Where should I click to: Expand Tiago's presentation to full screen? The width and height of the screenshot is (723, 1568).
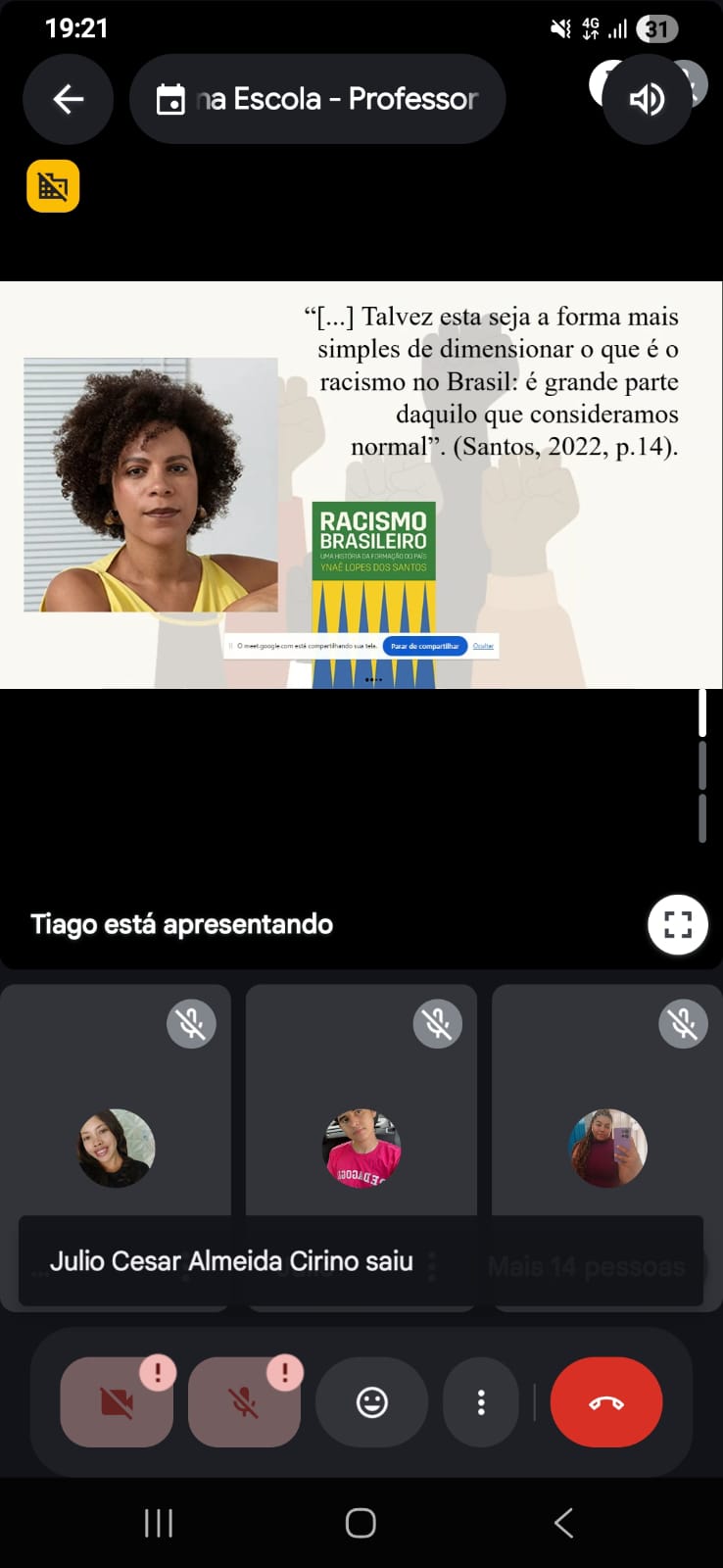[x=677, y=924]
